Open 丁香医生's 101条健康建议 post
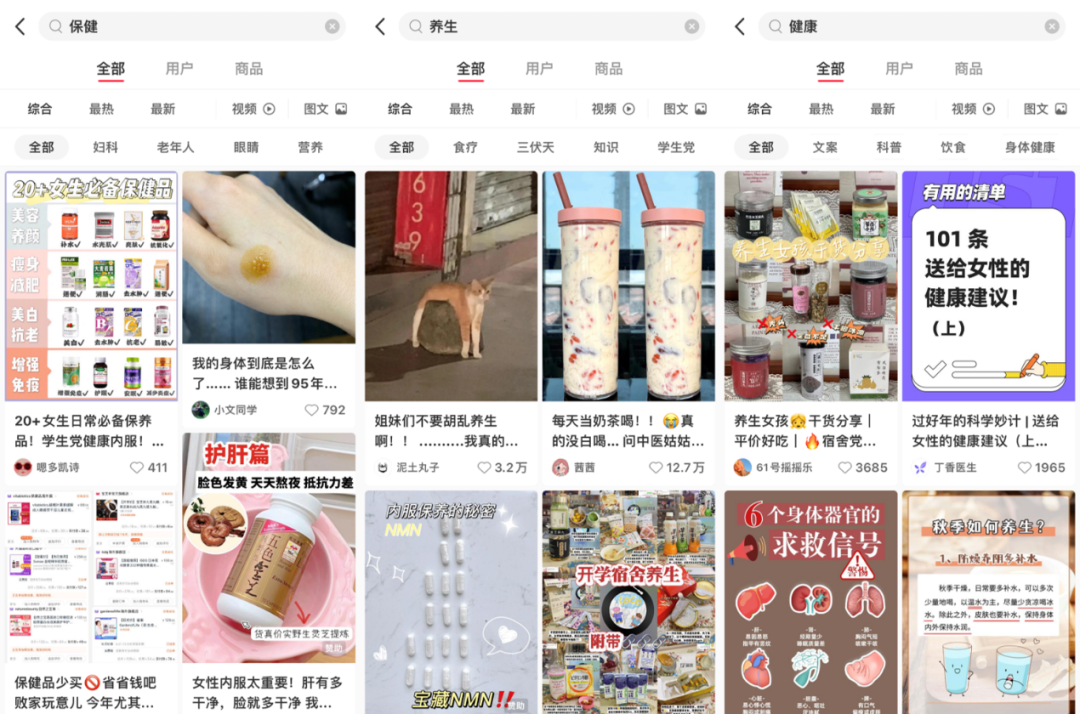The height and width of the screenshot is (714, 1080). click(x=989, y=287)
